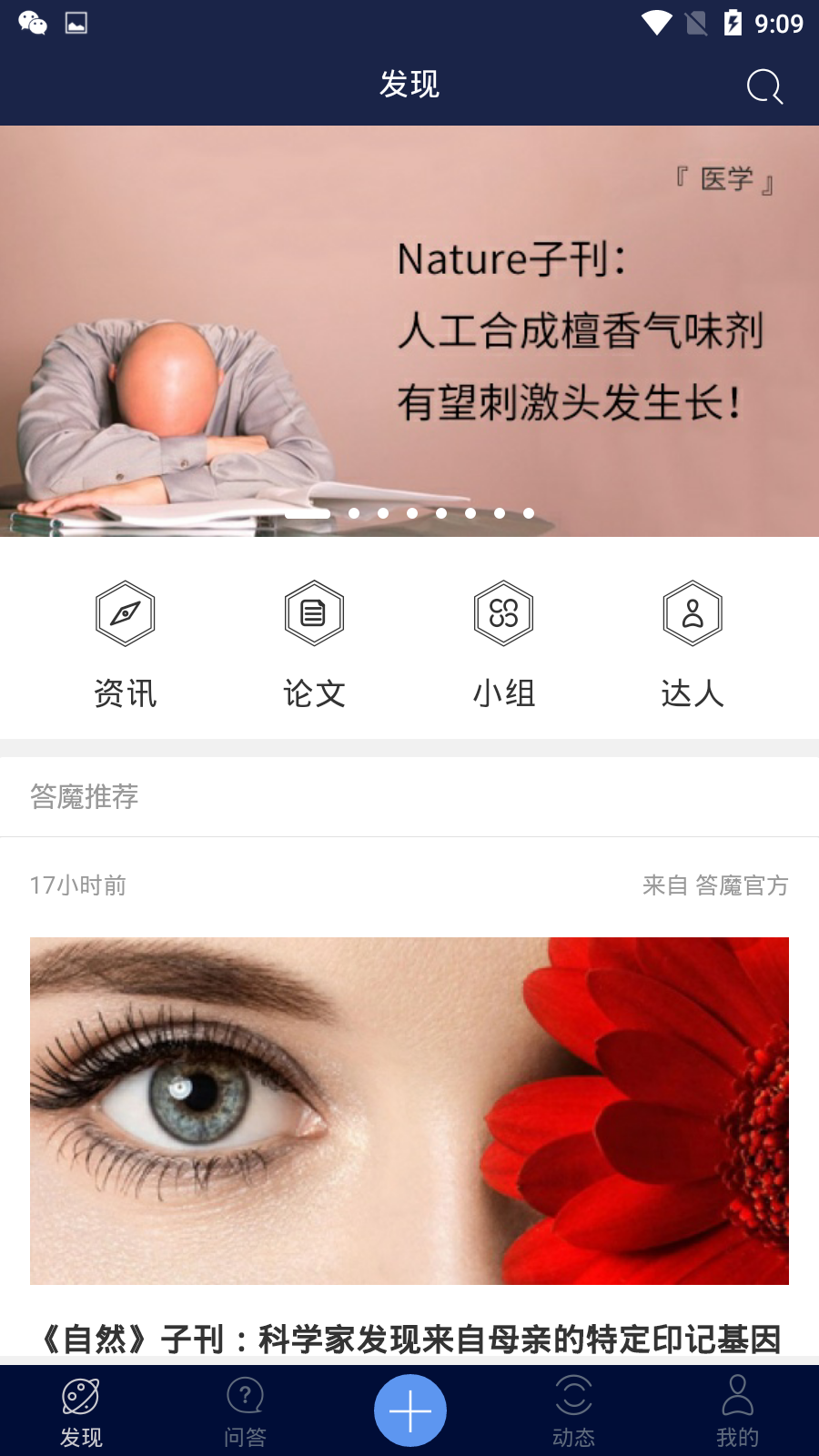Switch to the 发现 tab

[x=80, y=1409]
